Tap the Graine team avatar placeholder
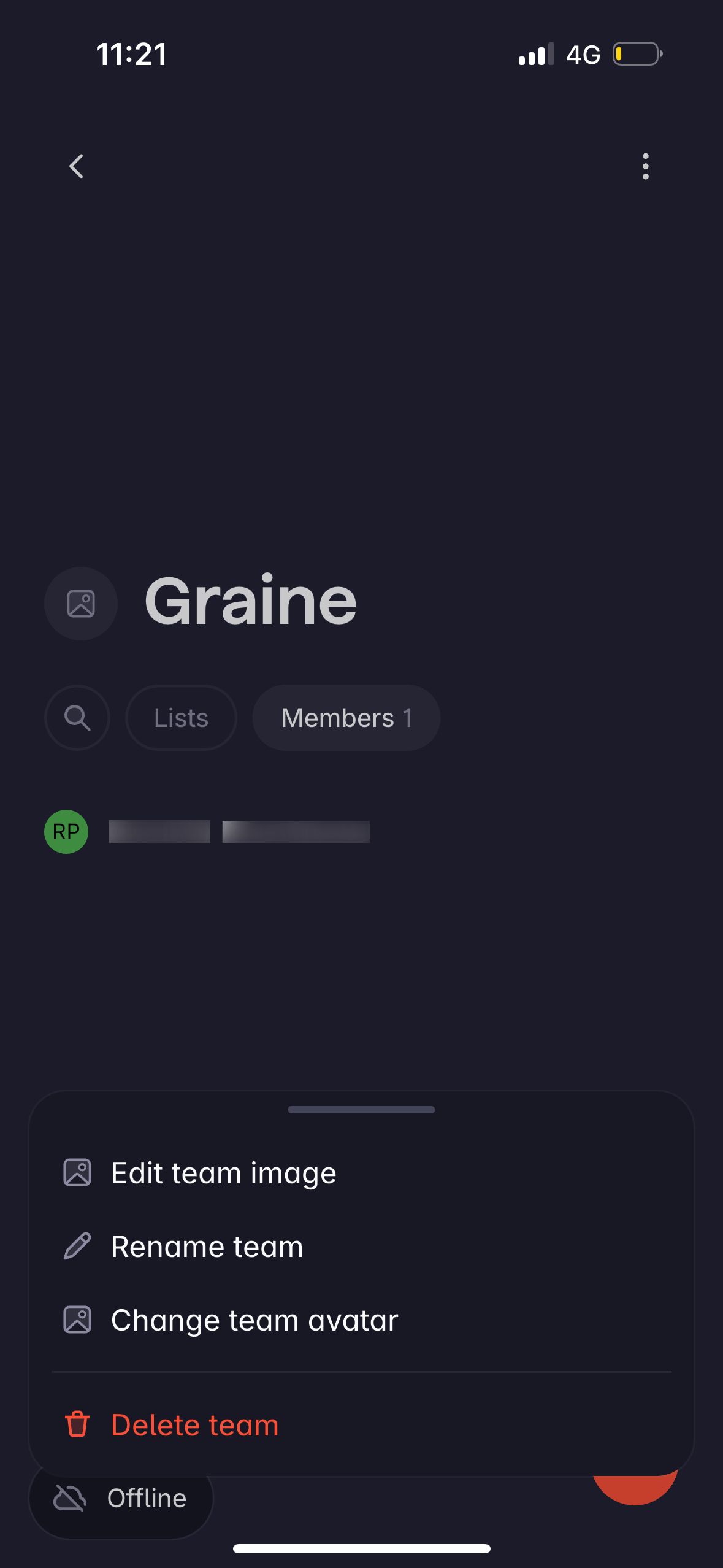 pyautogui.click(x=81, y=604)
